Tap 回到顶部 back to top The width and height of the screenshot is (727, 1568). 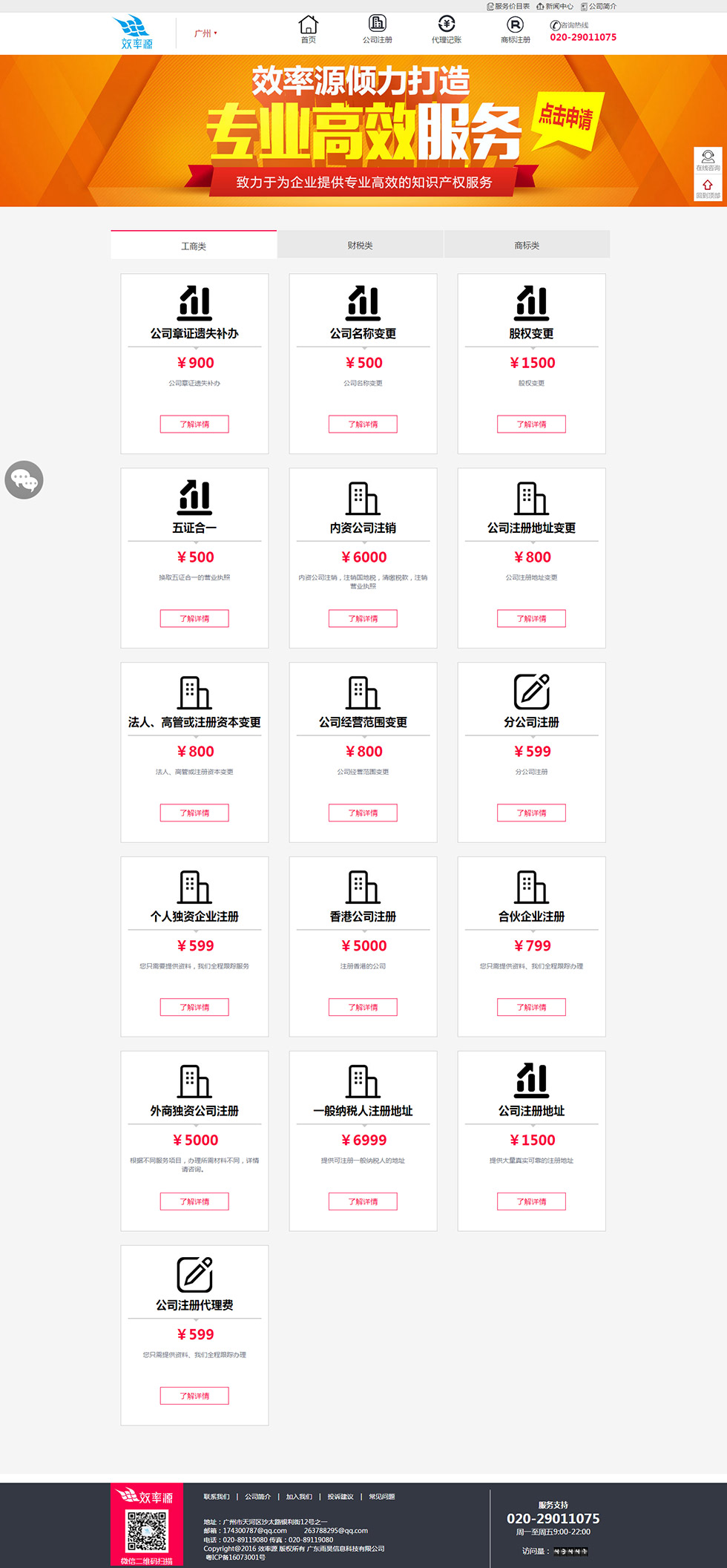click(x=708, y=188)
